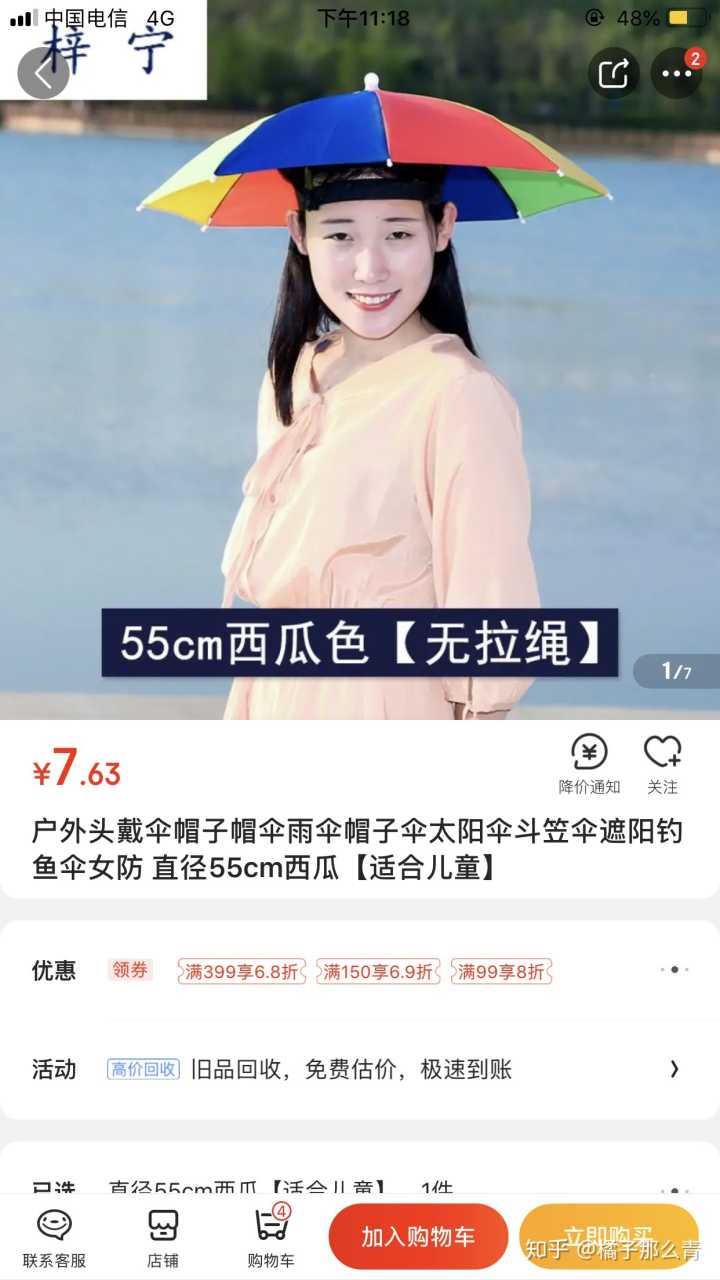Claim coupon with the 领券 tag

click(x=130, y=970)
